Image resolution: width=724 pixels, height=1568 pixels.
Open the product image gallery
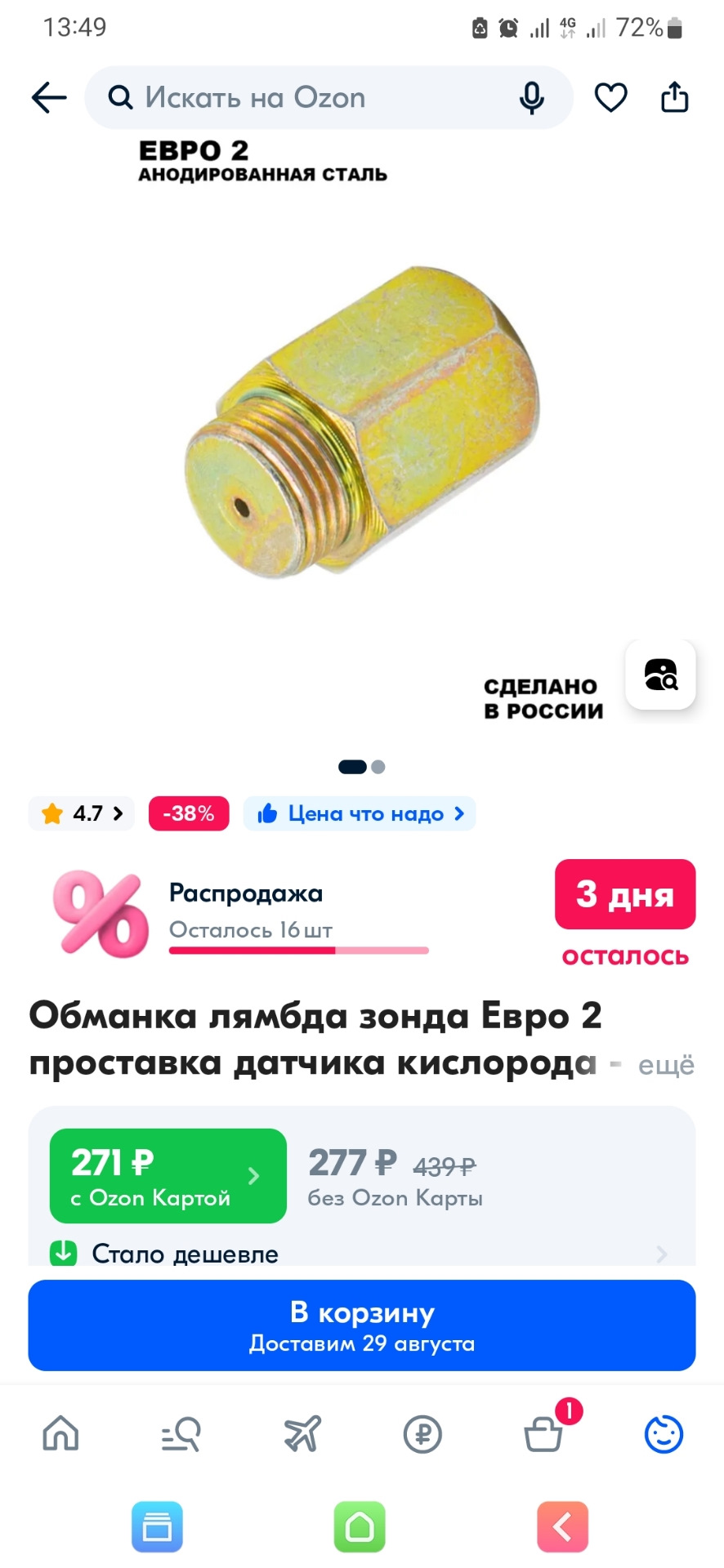coord(362,425)
